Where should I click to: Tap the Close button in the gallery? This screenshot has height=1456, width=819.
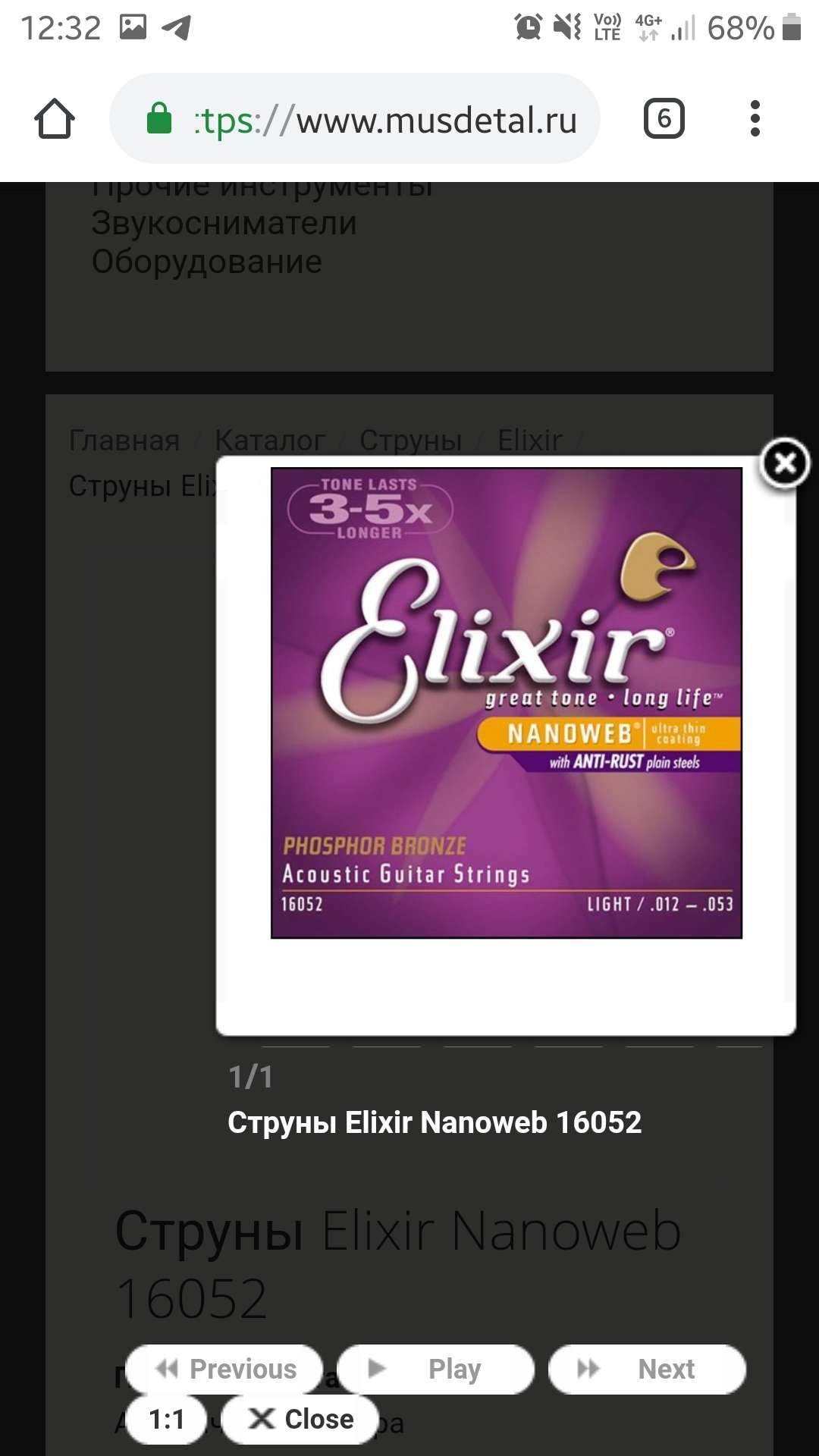[302, 1419]
